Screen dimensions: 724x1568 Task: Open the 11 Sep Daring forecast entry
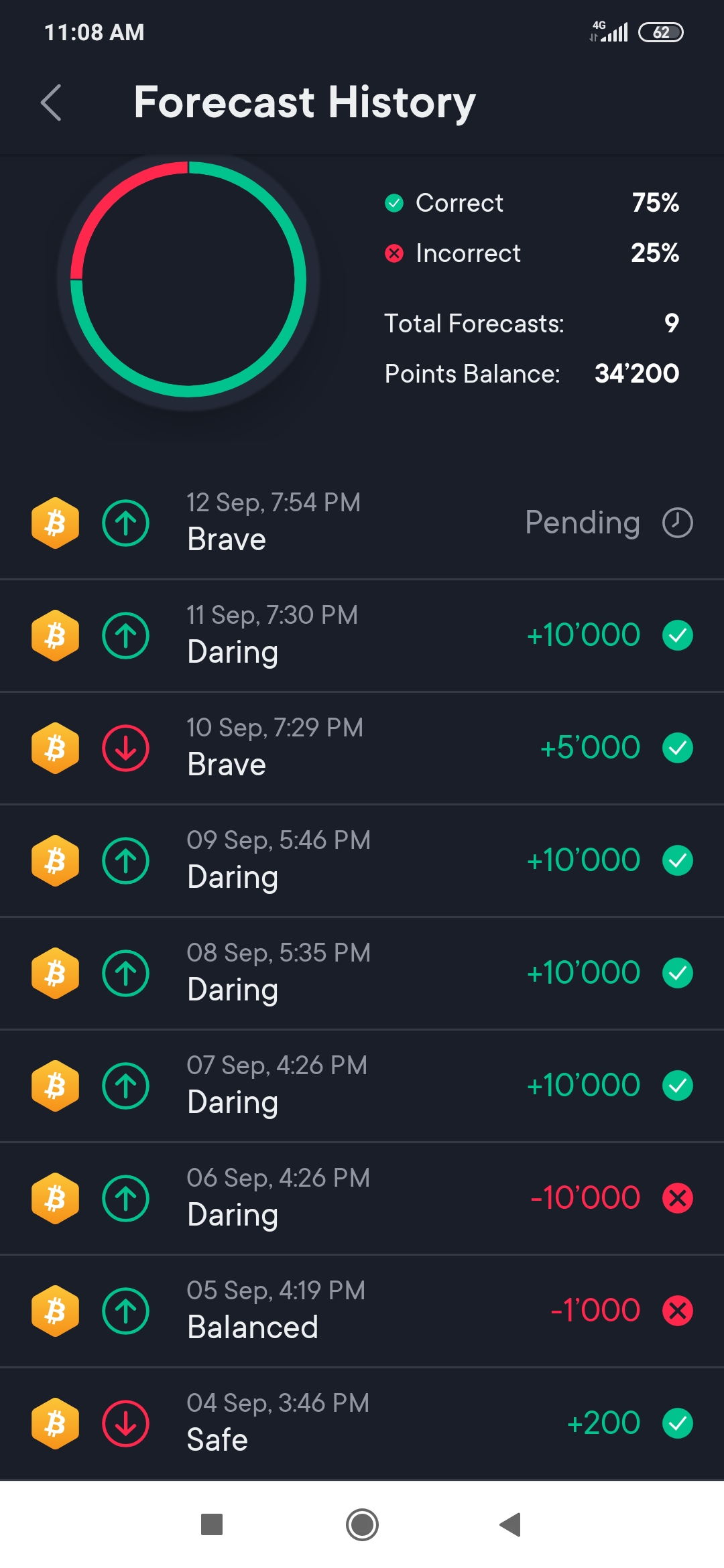click(x=362, y=635)
